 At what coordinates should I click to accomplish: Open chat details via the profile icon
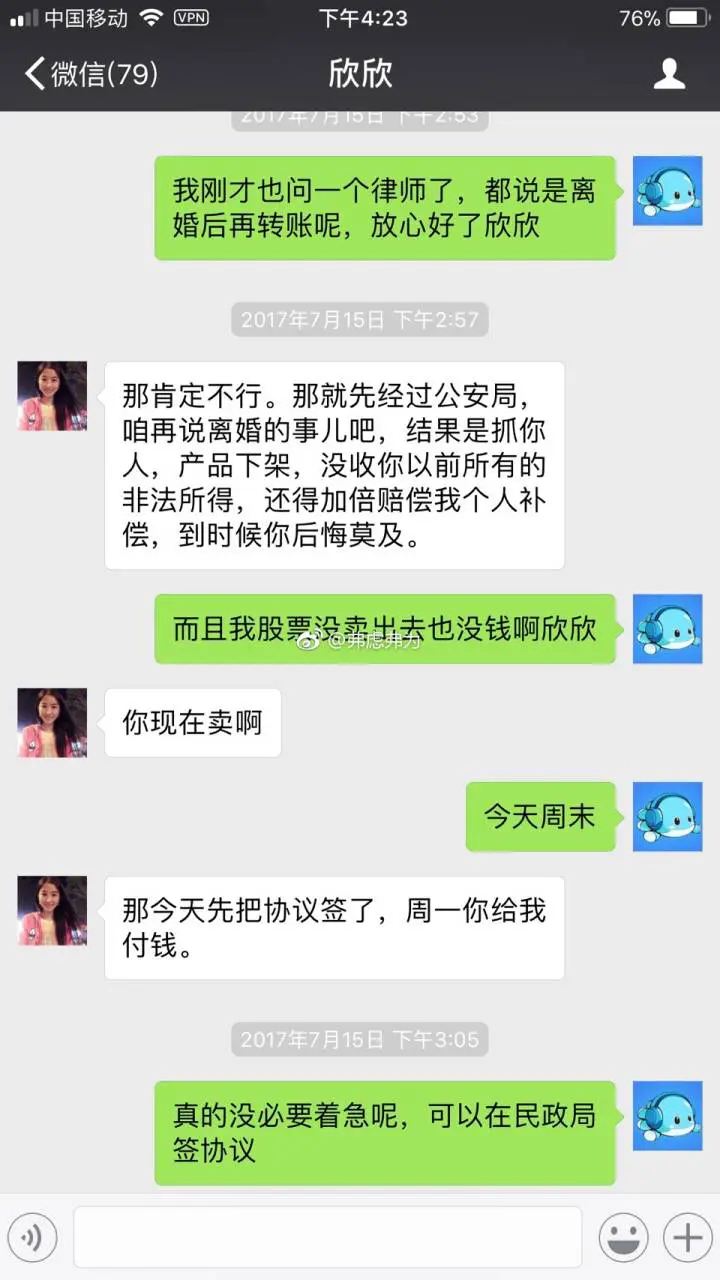point(668,74)
